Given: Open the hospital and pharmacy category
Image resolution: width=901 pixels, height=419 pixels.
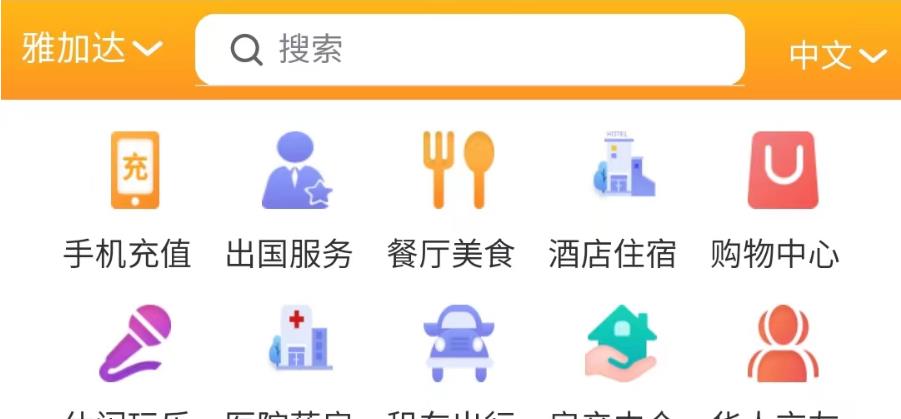Looking at the screenshot, I should point(295,345).
